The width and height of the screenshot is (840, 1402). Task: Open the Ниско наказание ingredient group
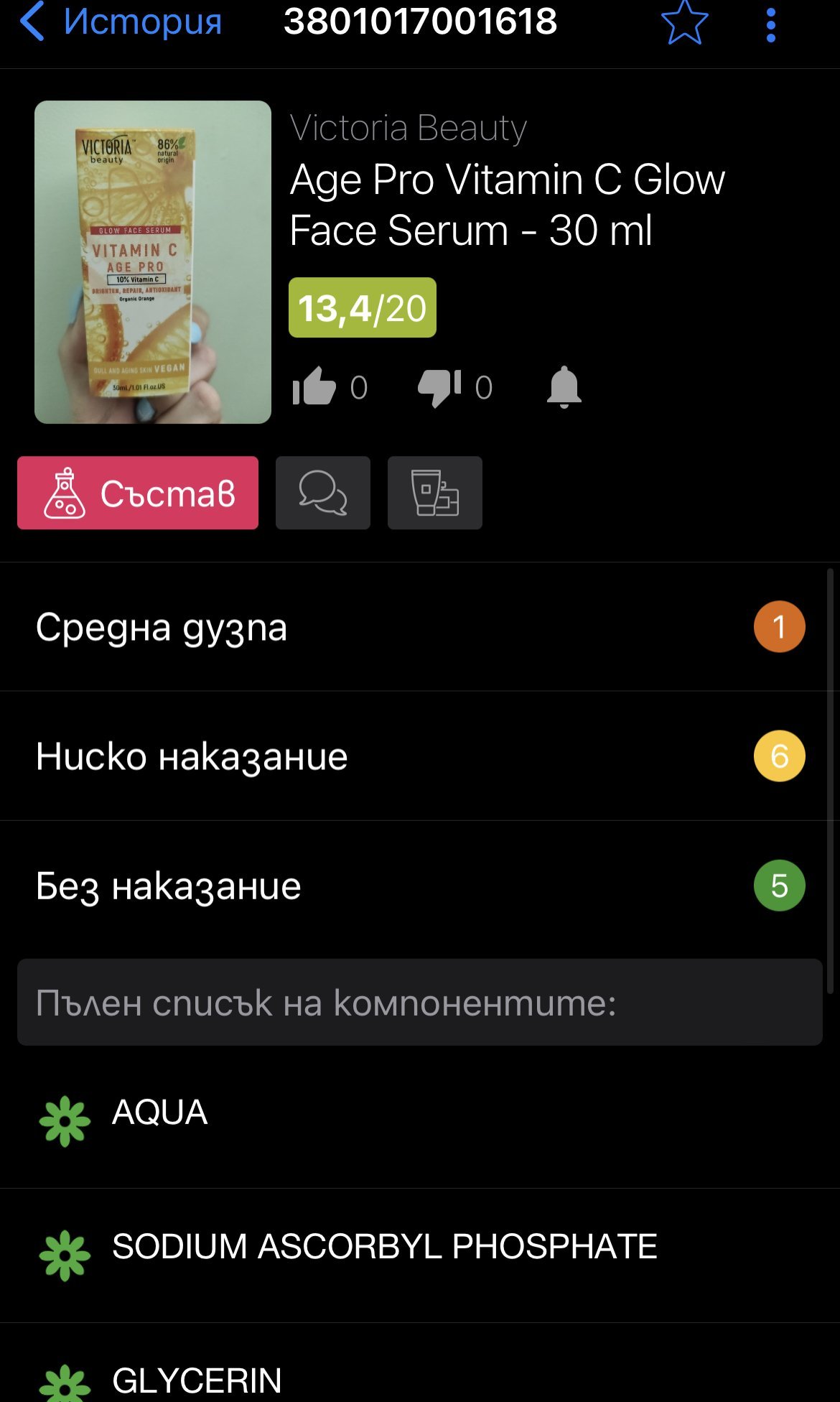click(420, 756)
